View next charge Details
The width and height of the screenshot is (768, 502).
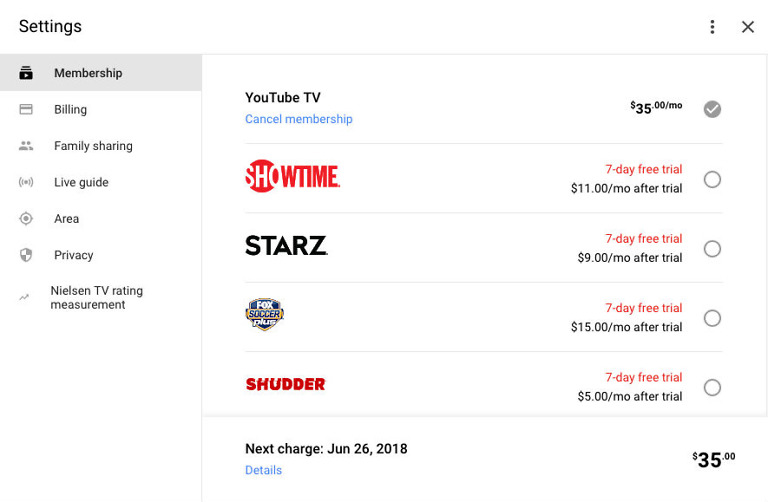click(x=263, y=470)
